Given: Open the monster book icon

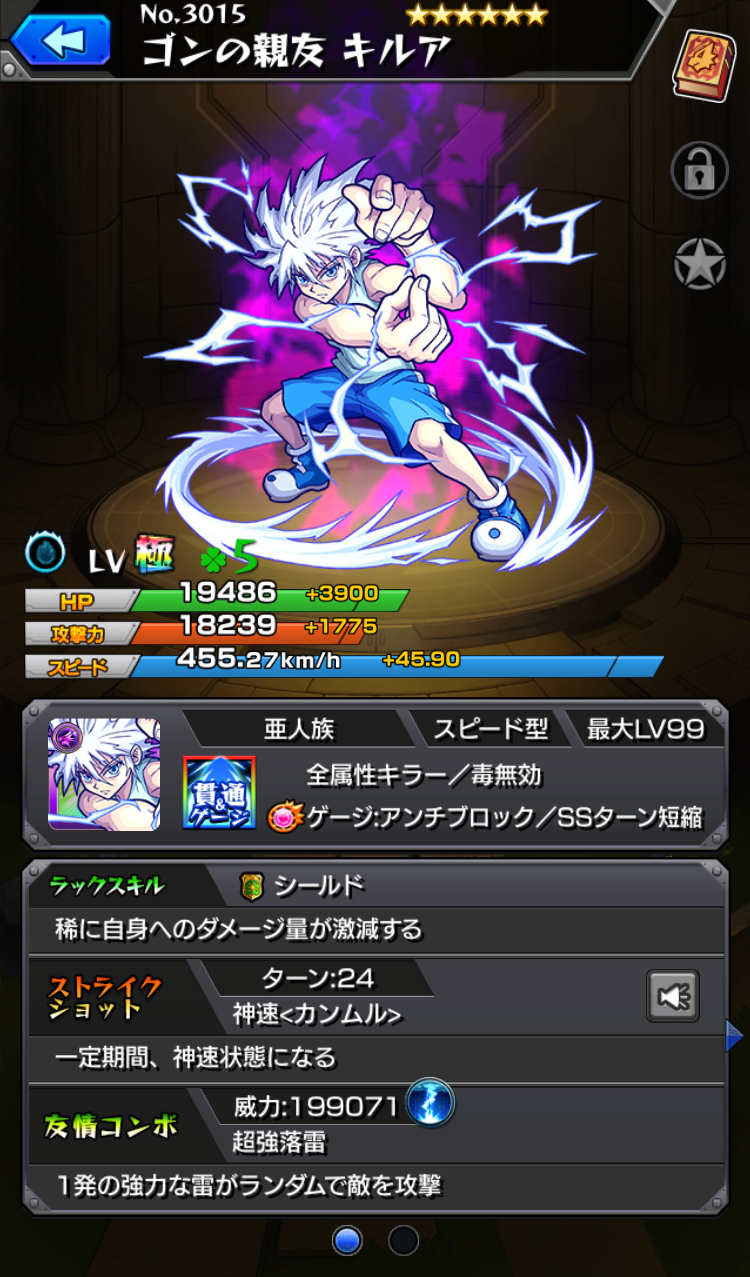Looking at the screenshot, I should (x=703, y=64).
